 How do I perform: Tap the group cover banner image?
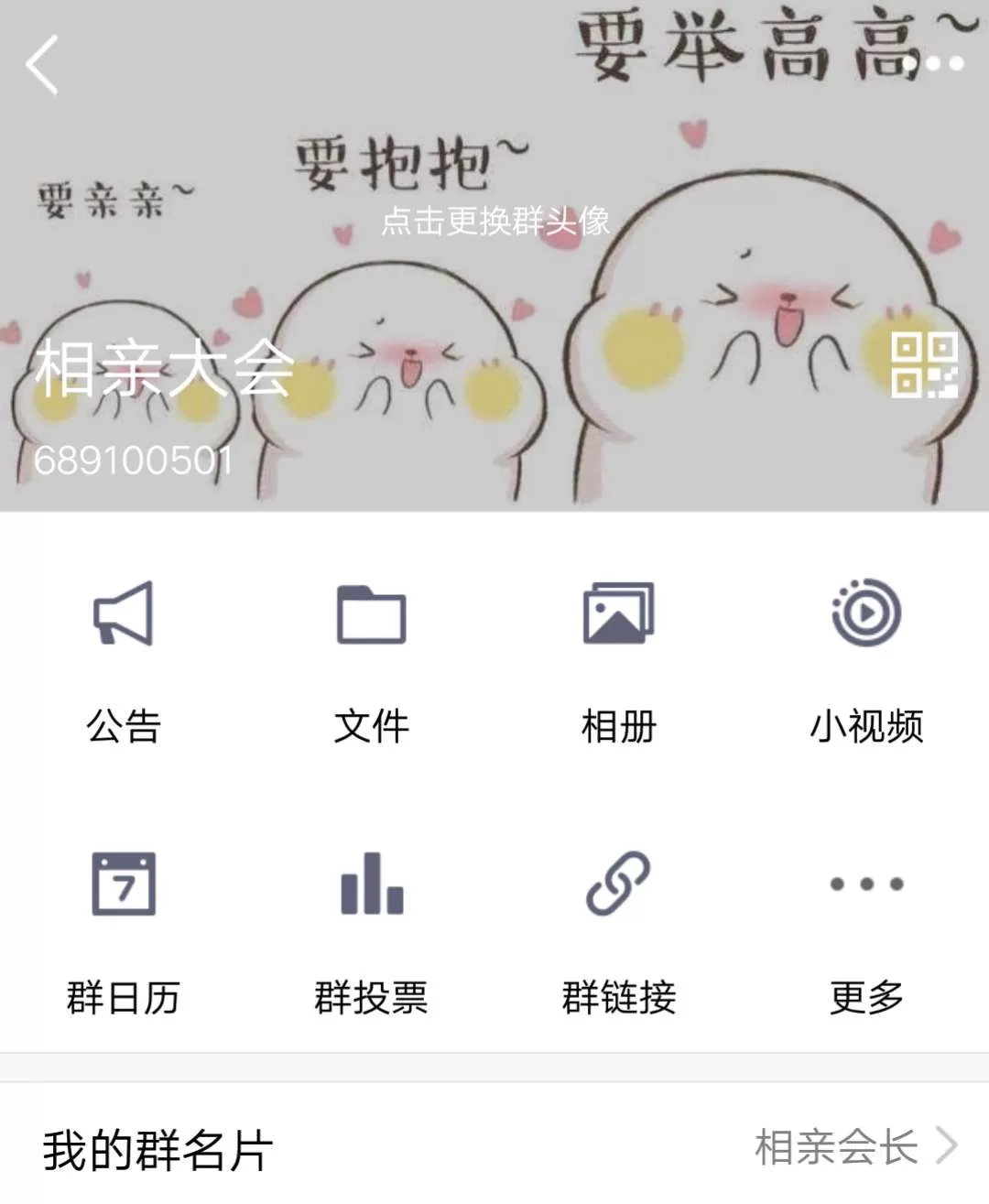click(x=494, y=275)
